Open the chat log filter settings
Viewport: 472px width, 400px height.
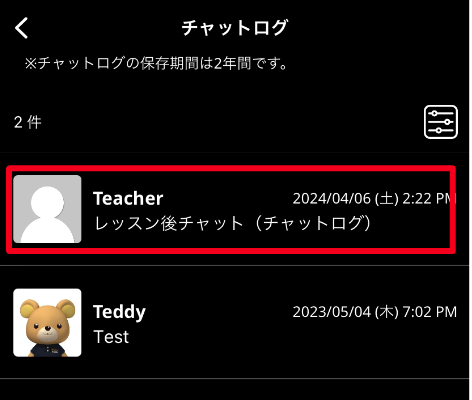point(441,122)
